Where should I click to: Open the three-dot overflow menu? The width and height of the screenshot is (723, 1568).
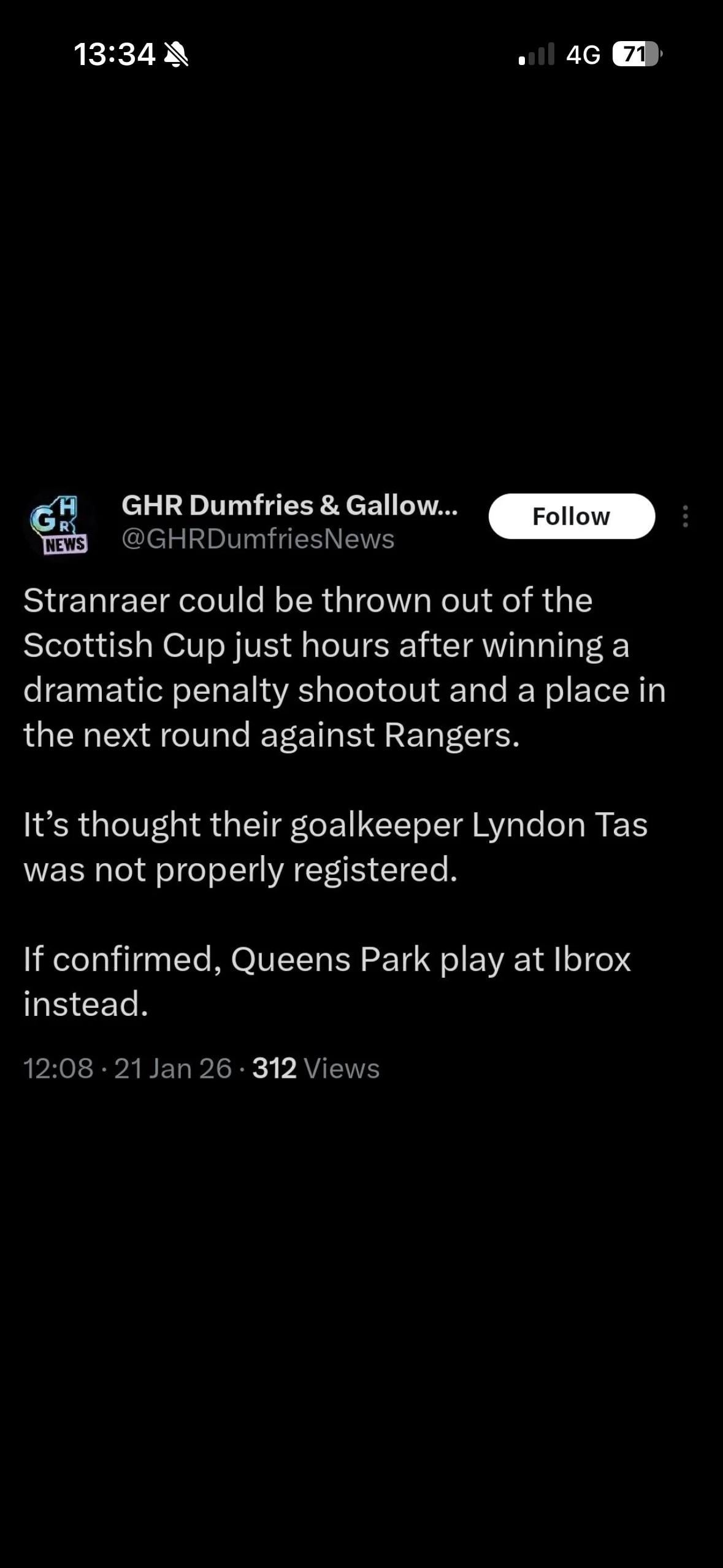point(685,517)
